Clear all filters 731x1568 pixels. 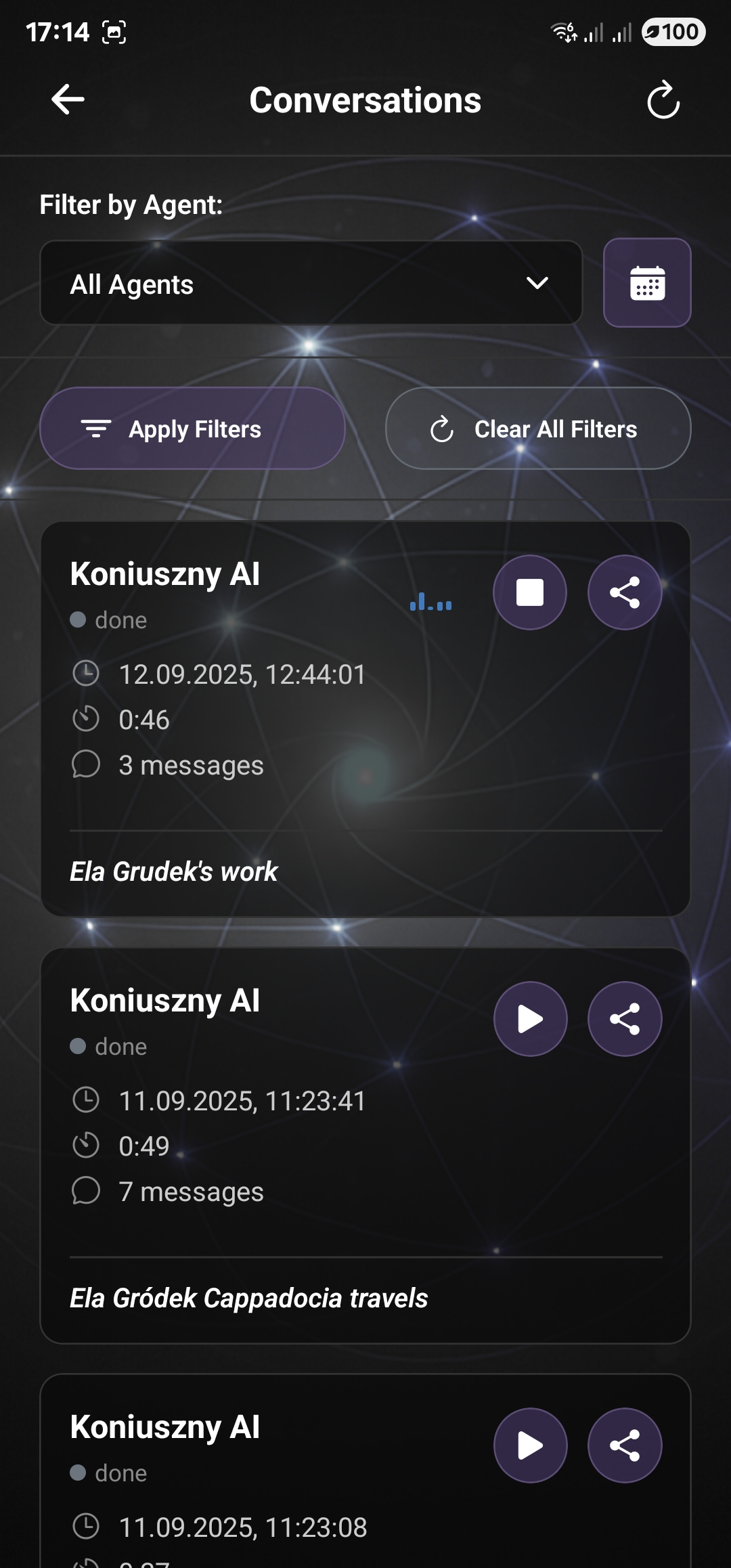coord(538,429)
